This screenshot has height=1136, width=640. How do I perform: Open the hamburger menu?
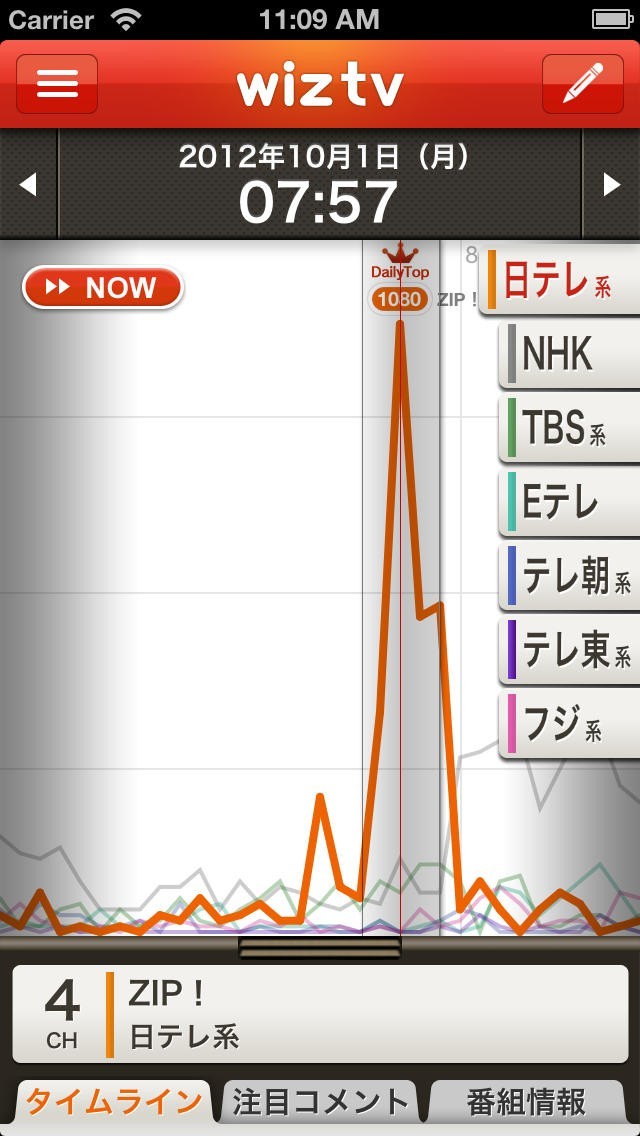click(57, 84)
